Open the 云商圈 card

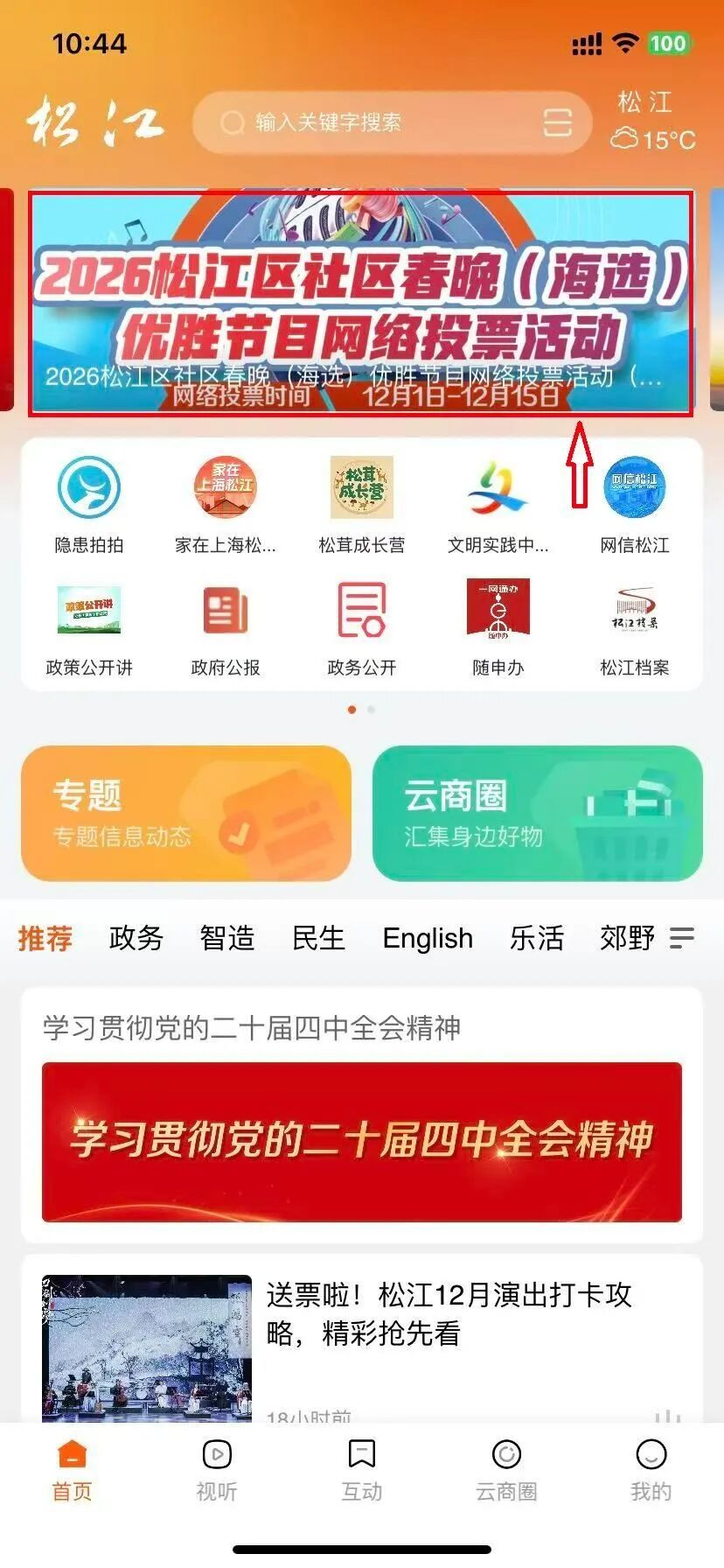coord(537,813)
